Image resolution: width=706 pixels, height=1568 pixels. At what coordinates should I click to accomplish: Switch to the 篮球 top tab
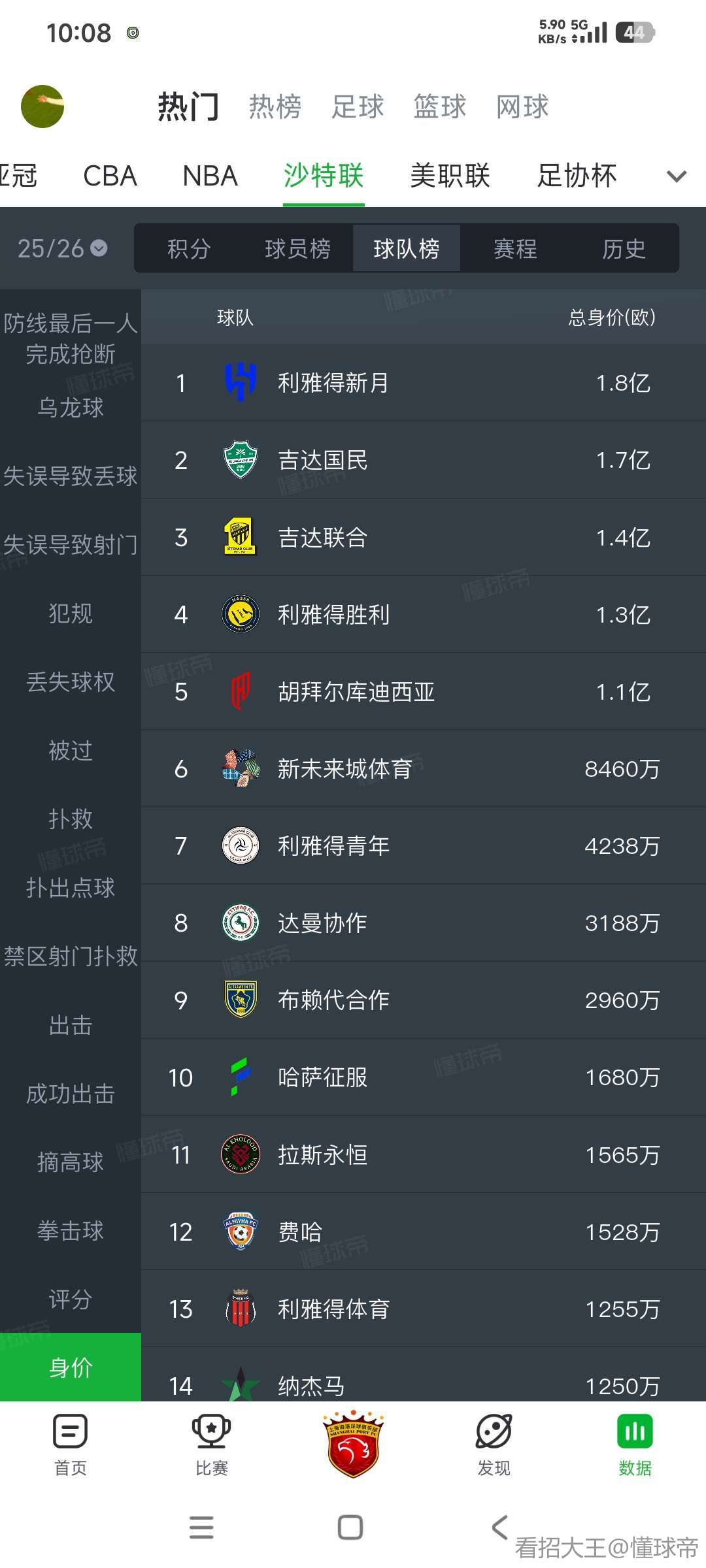(439, 106)
